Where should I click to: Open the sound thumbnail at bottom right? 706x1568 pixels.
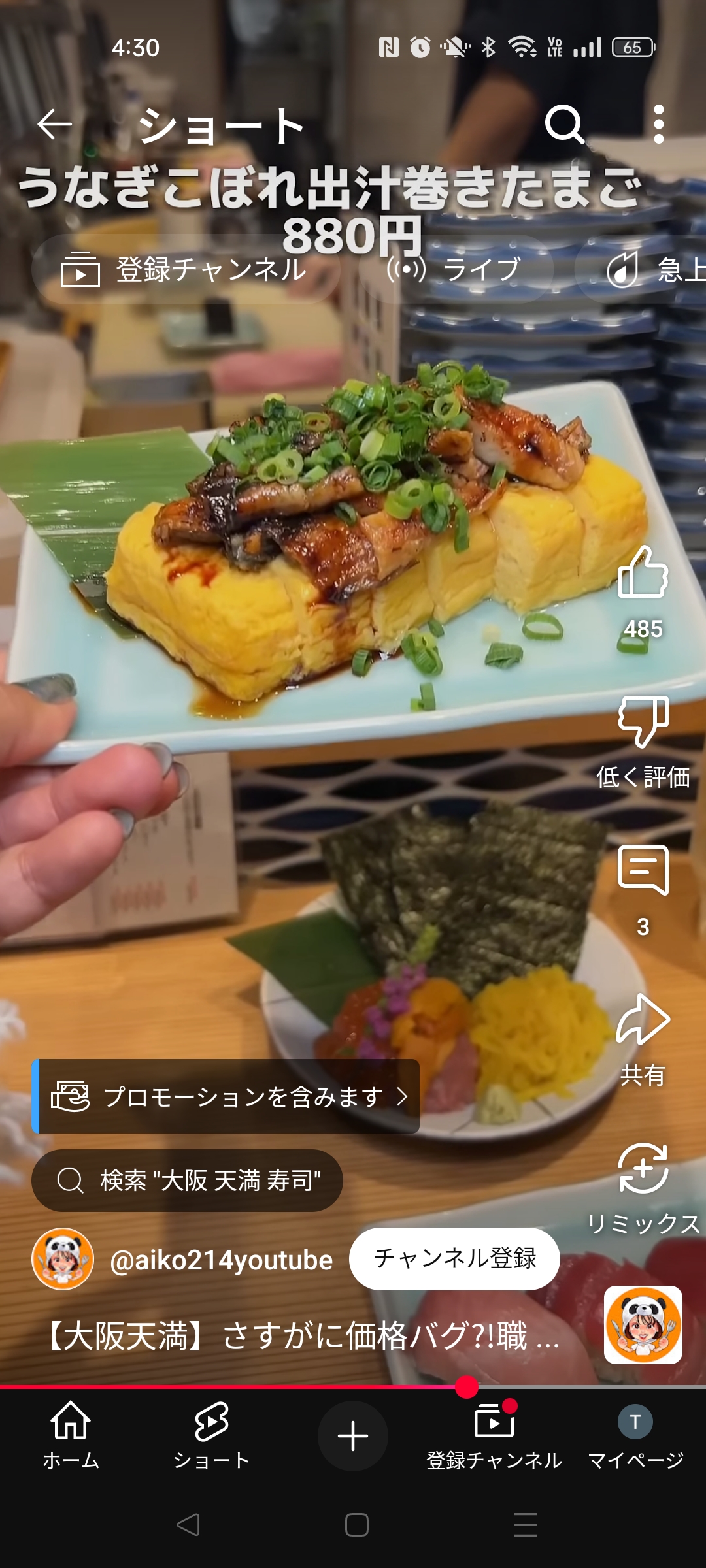tap(643, 1325)
